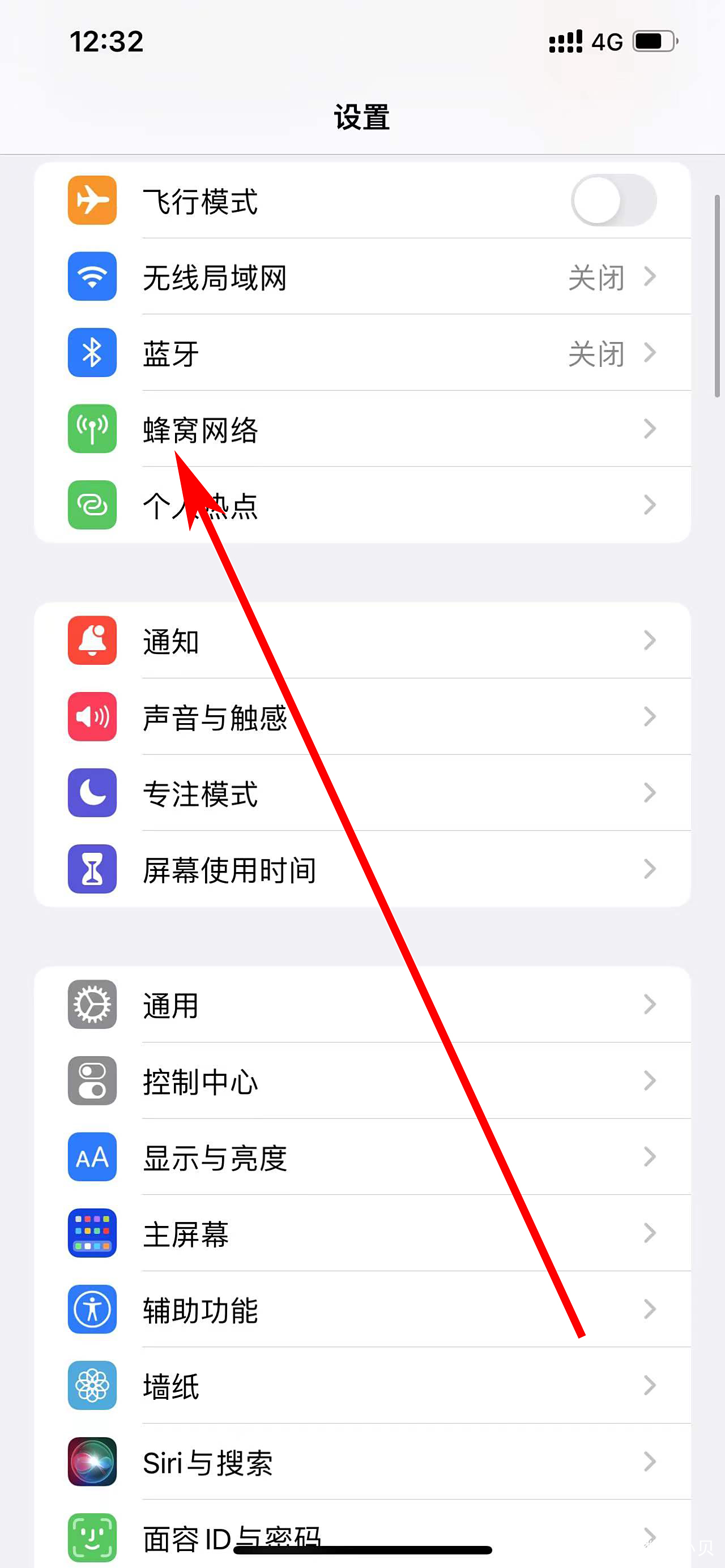This screenshot has width=725, height=1568.
Task: Toggle the 飞行模式 airplane mode switch
Action: click(613, 200)
